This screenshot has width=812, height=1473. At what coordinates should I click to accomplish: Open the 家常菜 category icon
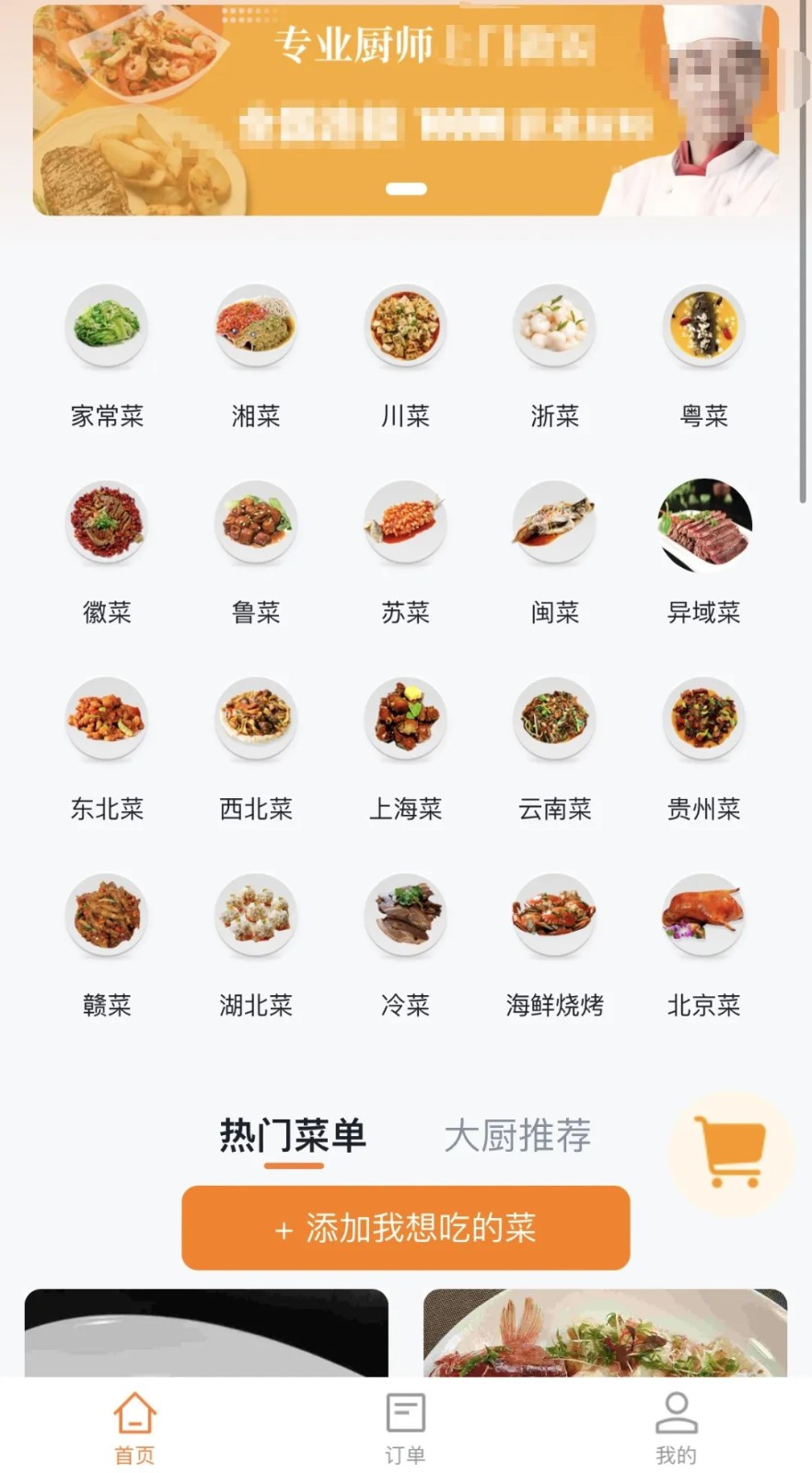(106, 328)
